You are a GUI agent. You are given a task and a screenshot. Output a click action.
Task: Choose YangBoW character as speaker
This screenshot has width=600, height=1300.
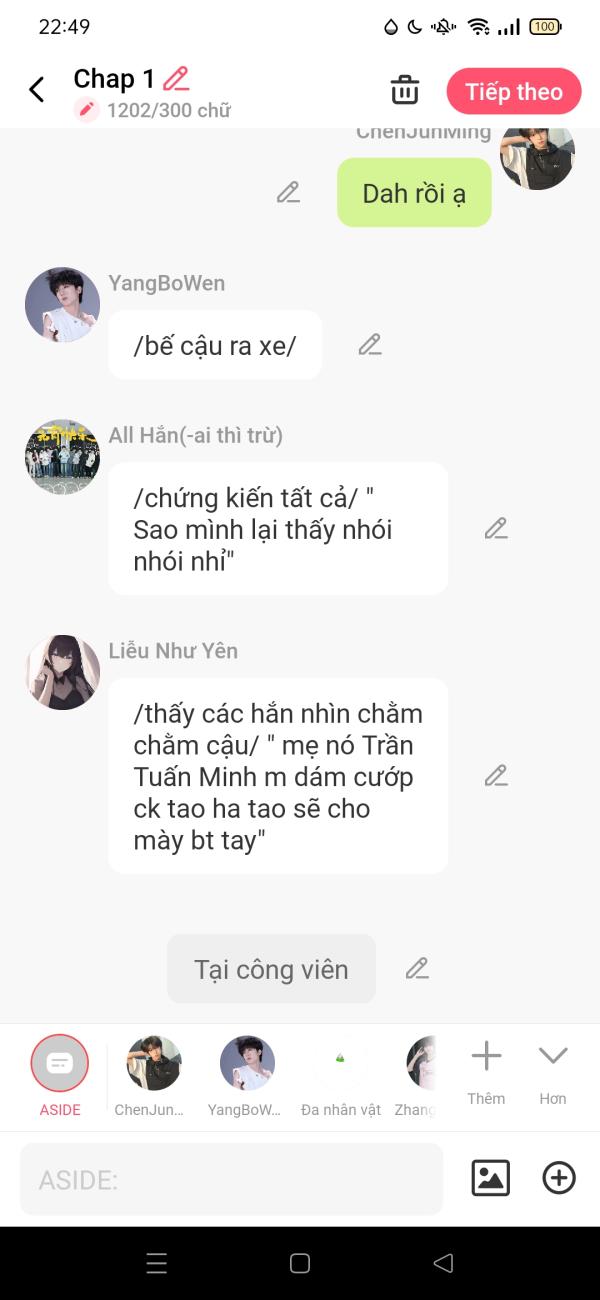point(247,1064)
